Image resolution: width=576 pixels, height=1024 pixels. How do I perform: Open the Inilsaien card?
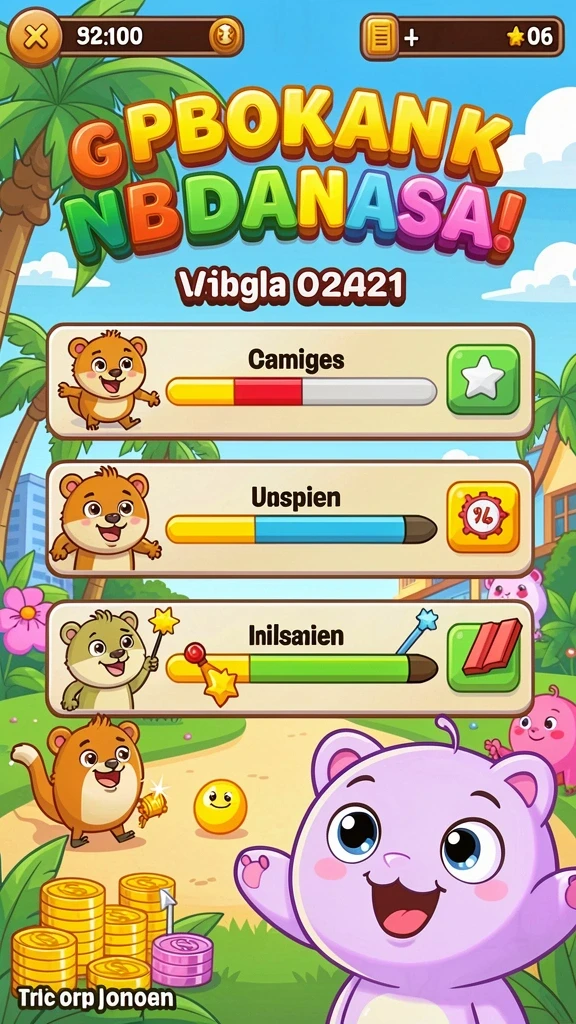coord(290,658)
